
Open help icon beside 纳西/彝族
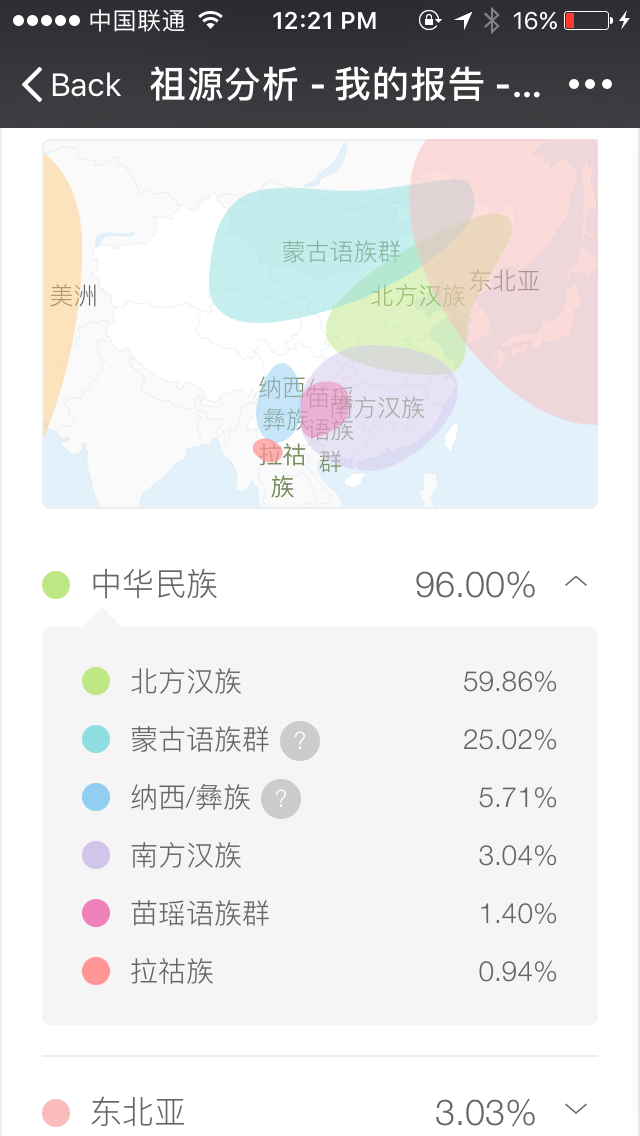point(281,798)
